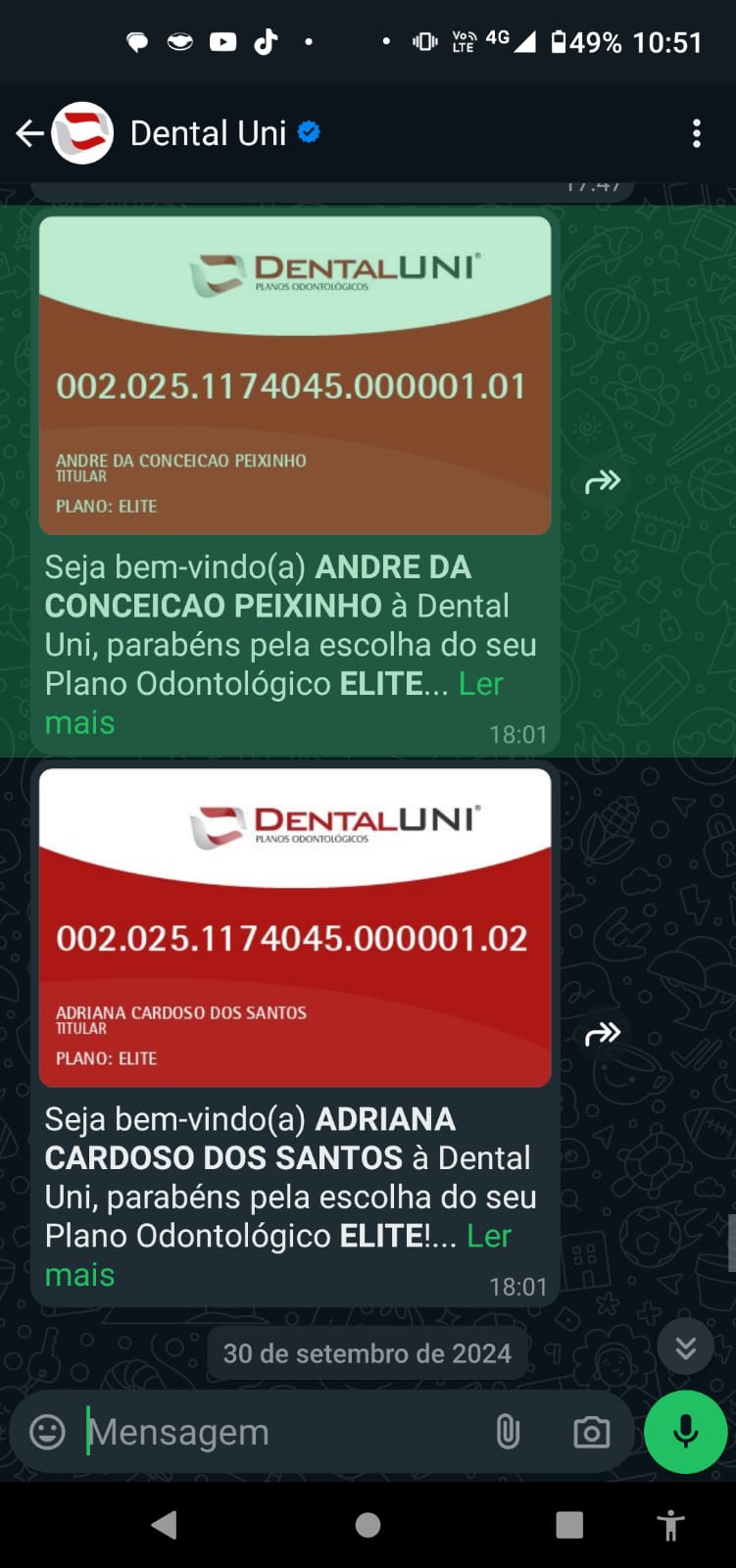The height and width of the screenshot is (1568, 736).
Task: Jump to the latest messages
Action: click(x=685, y=1348)
